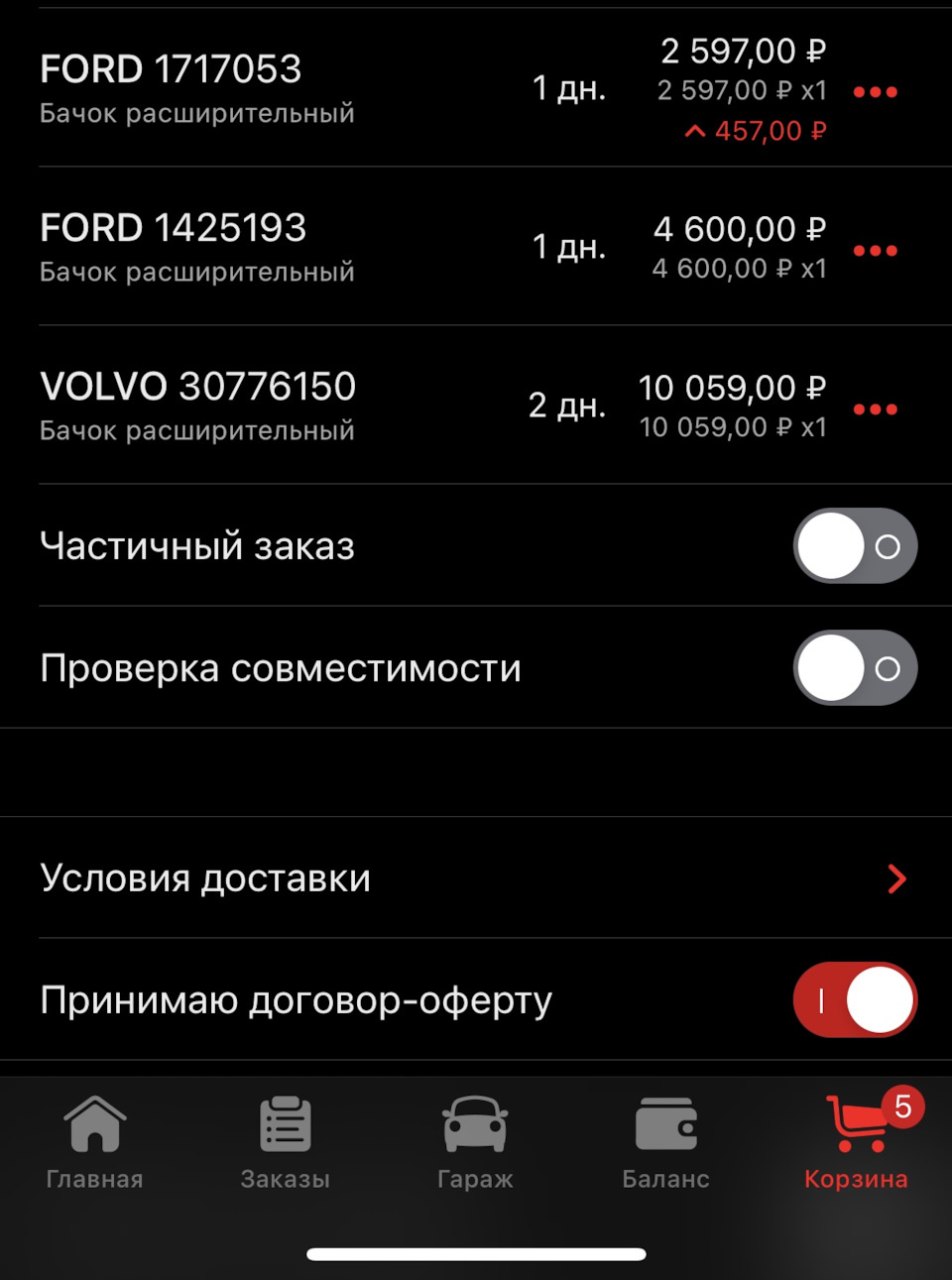The width and height of the screenshot is (952, 1280).
Task: Enable the Частичный заказ switch
Action: (855, 546)
